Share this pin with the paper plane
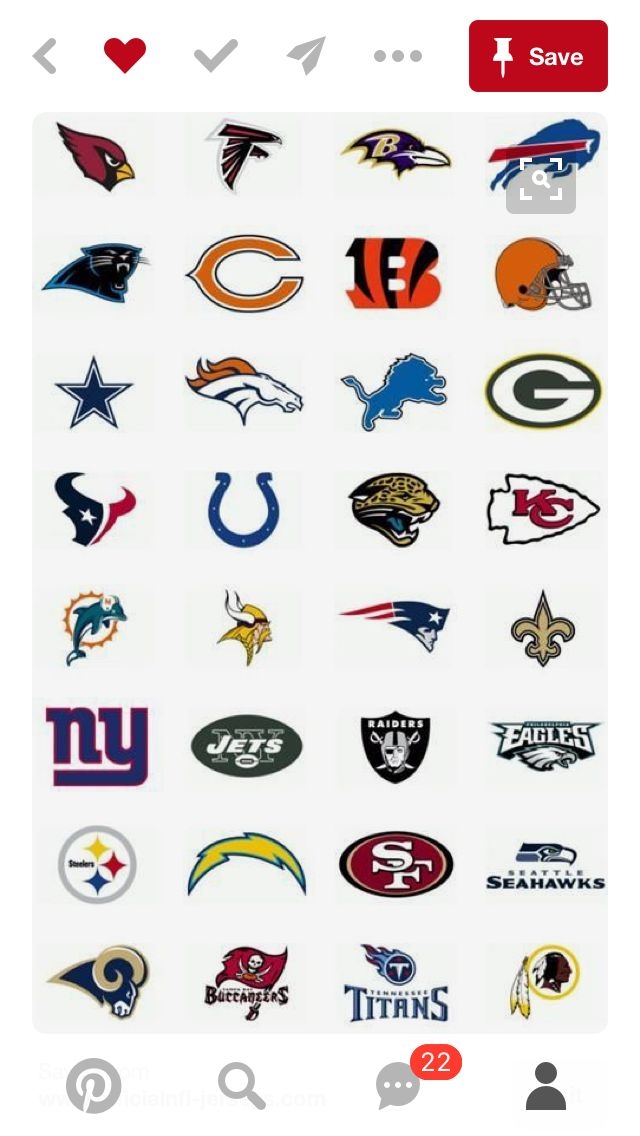This screenshot has width=640, height=1136. (306, 56)
